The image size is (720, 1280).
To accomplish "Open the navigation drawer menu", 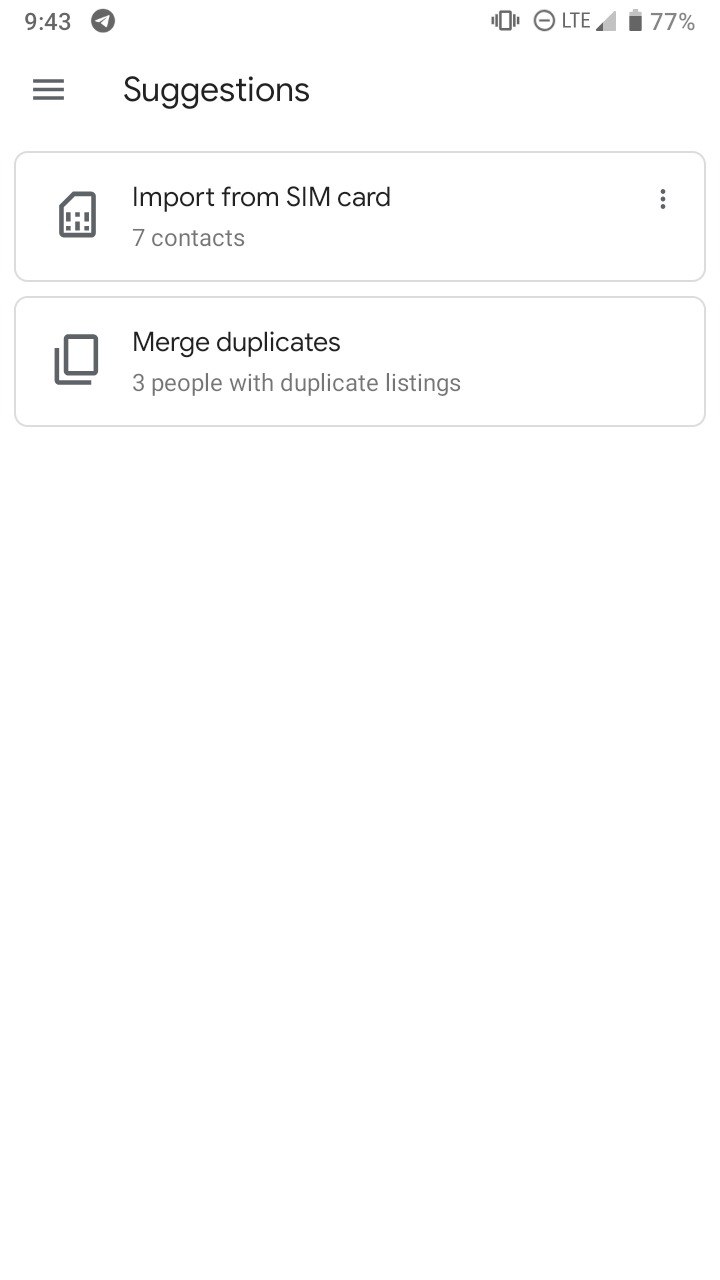I will coord(48,90).
